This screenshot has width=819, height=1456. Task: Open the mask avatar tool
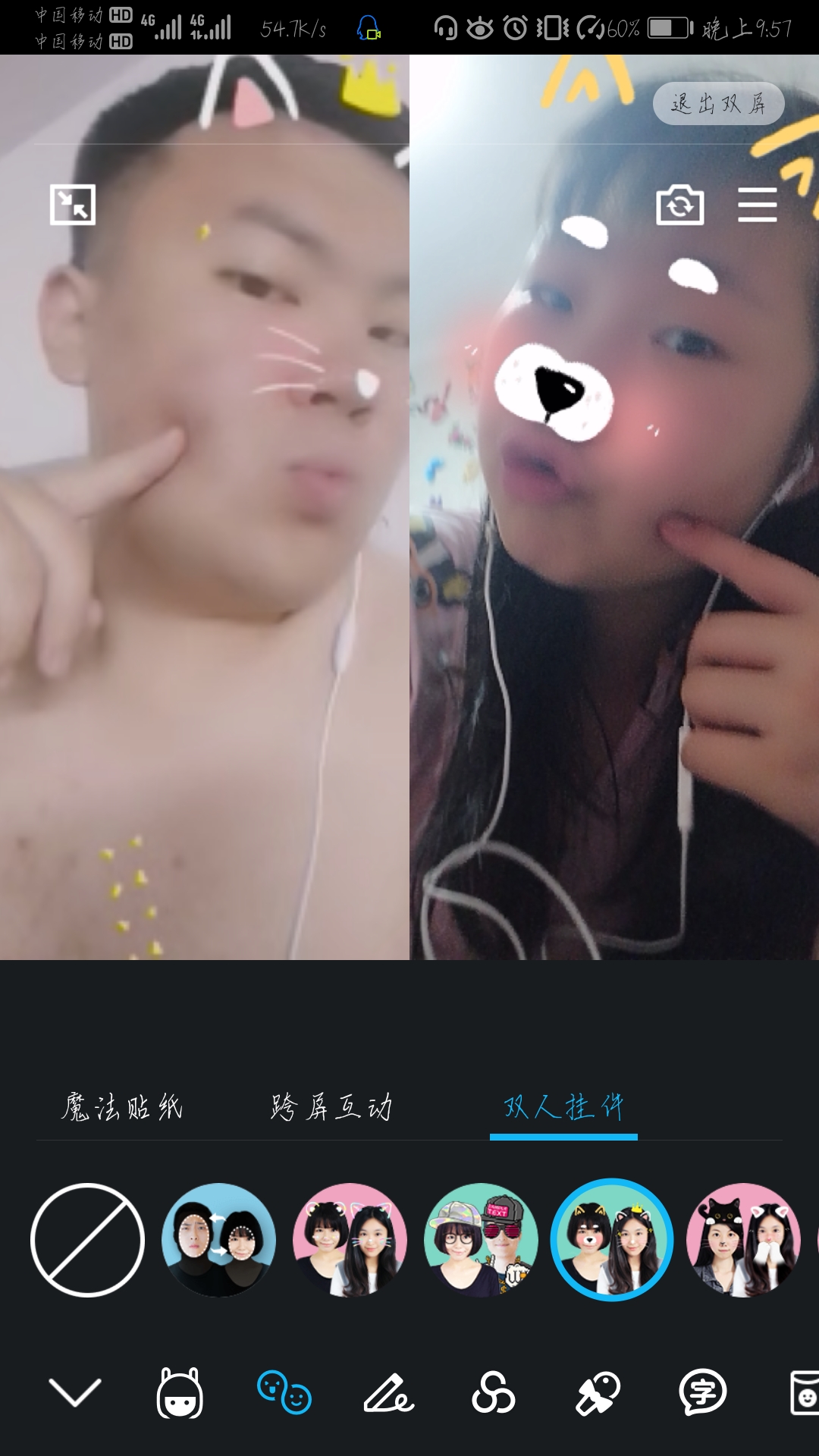180,1392
